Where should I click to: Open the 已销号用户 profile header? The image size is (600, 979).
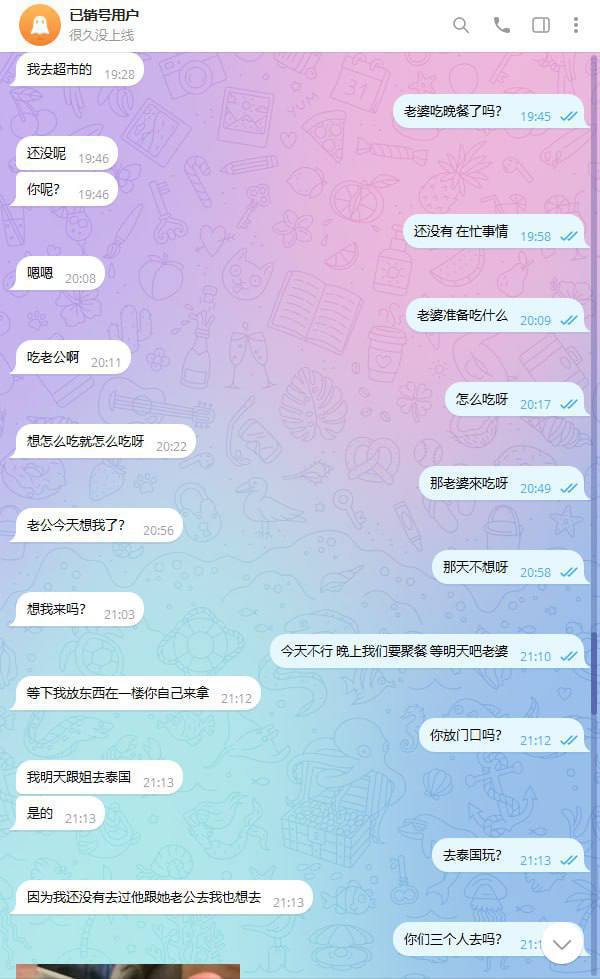pyautogui.click(x=103, y=25)
